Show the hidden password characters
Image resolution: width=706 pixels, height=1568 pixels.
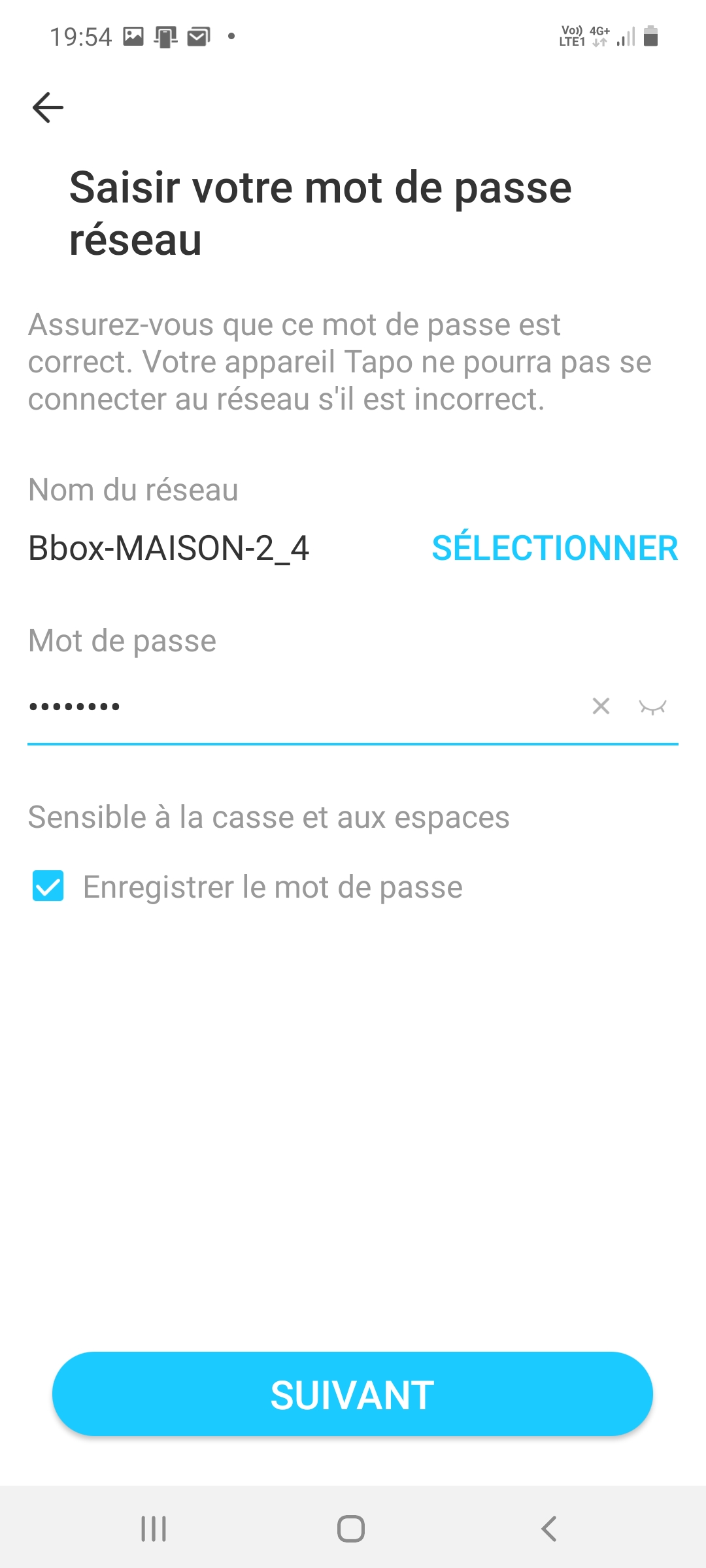(652, 707)
